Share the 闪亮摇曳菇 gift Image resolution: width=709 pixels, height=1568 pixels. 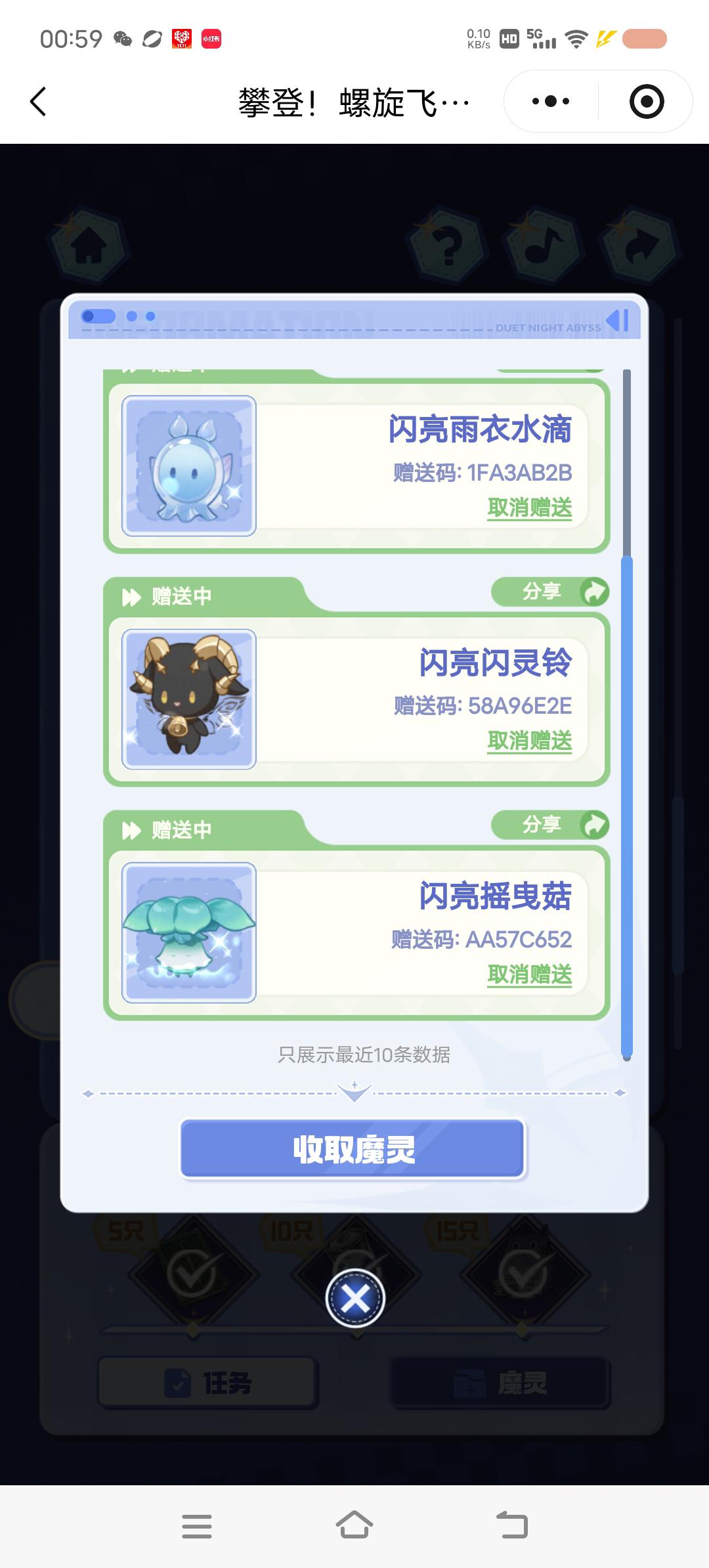[x=550, y=825]
